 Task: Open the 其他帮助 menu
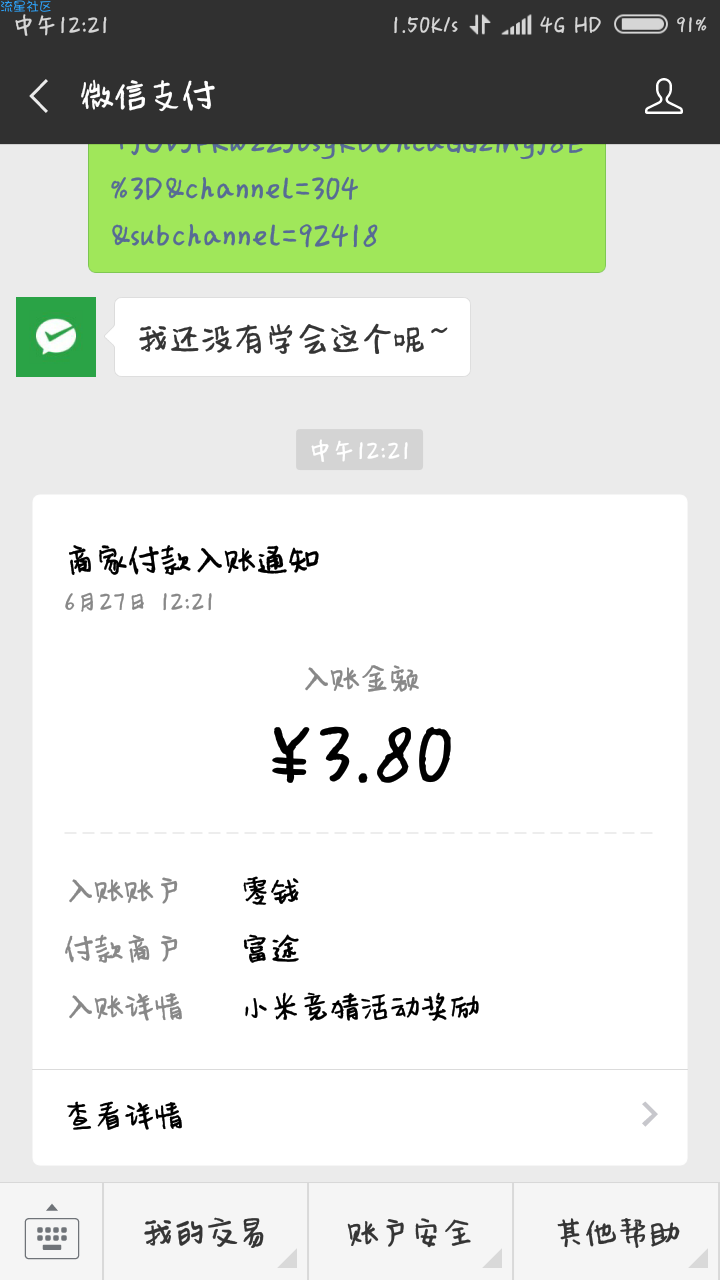[617, 1232]
